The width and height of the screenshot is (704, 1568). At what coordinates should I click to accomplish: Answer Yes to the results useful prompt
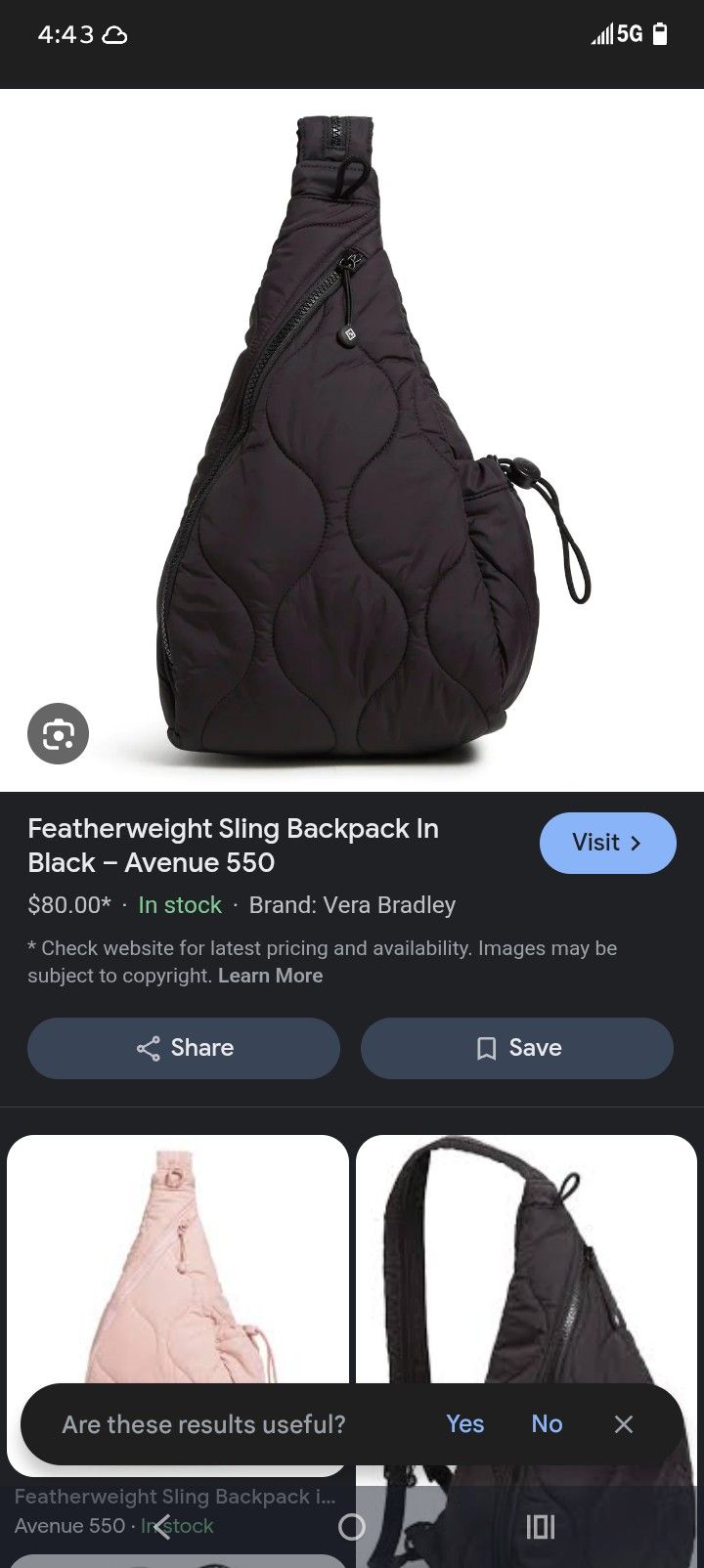[464, 1424]
